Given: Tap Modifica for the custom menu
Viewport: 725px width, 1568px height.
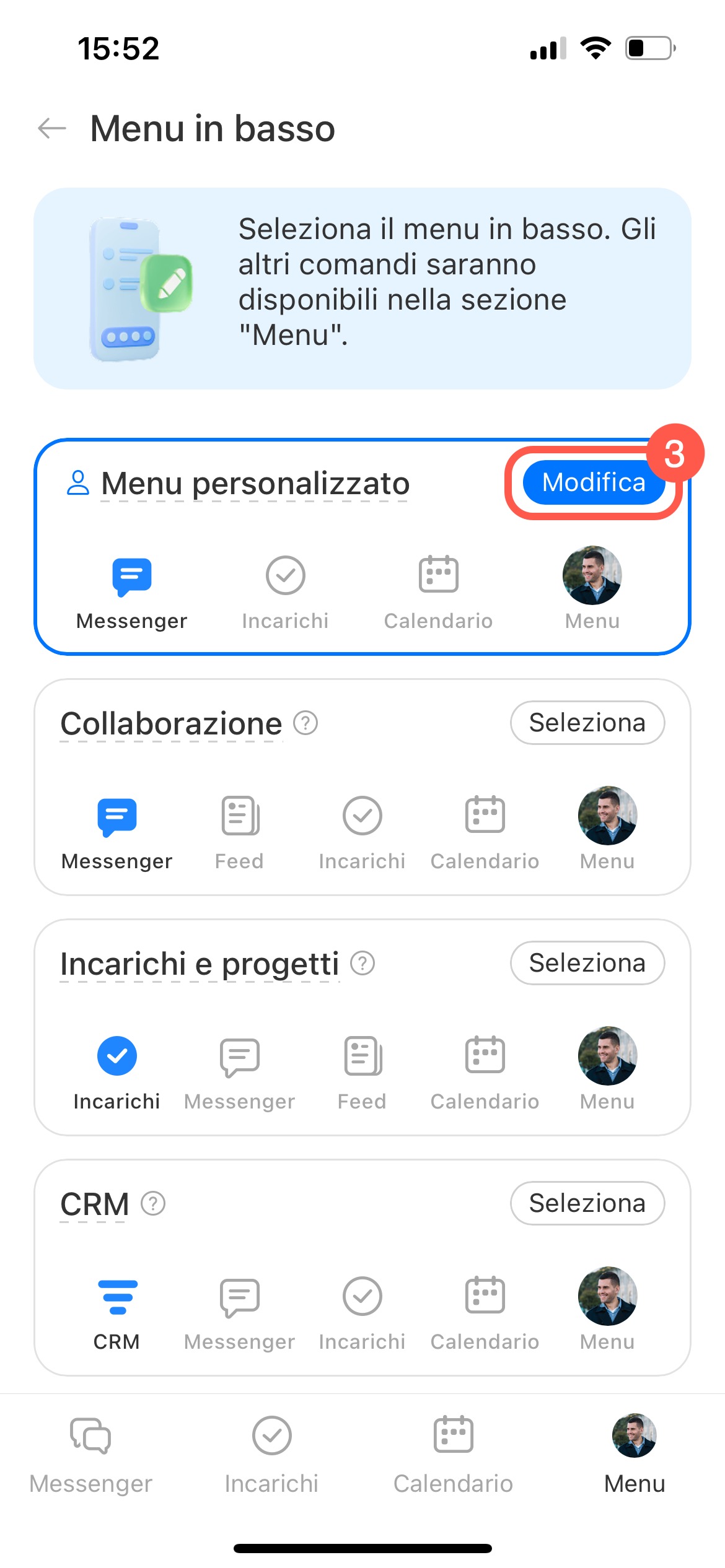Looking at the screenshot, I should click(593, 482).
